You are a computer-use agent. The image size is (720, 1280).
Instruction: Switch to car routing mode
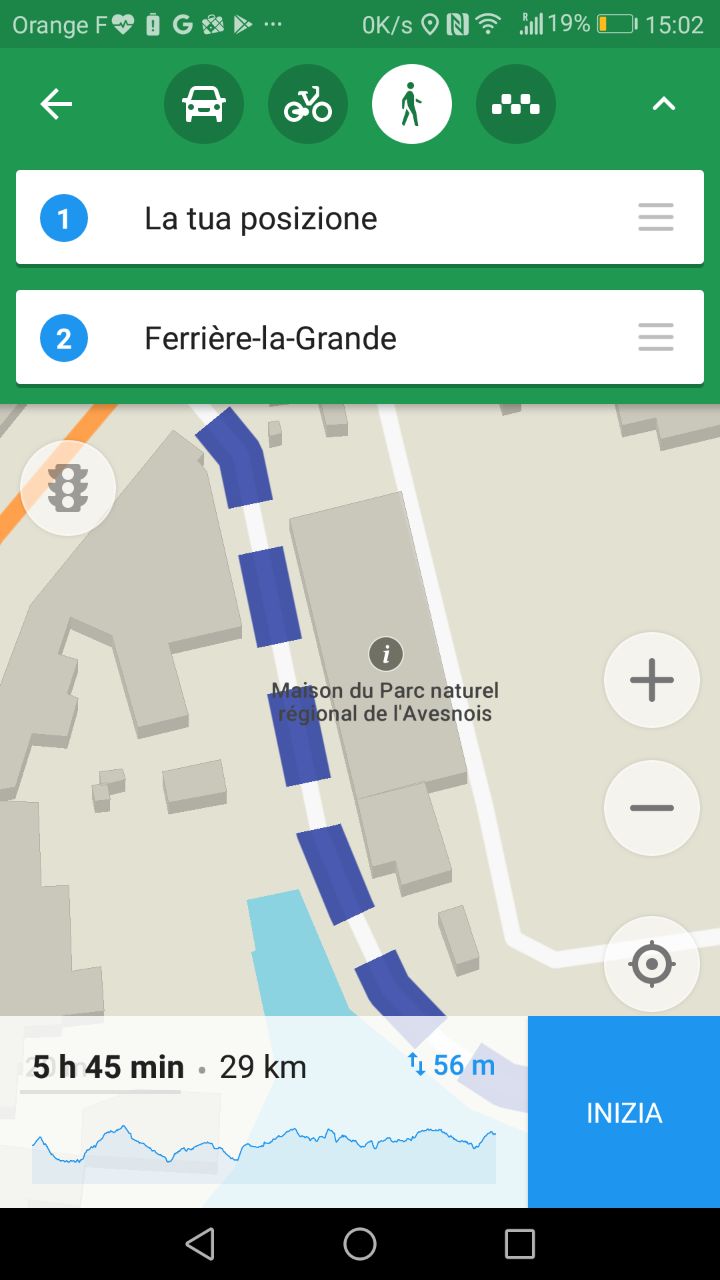pyautogui.click(x=204, y=104)
